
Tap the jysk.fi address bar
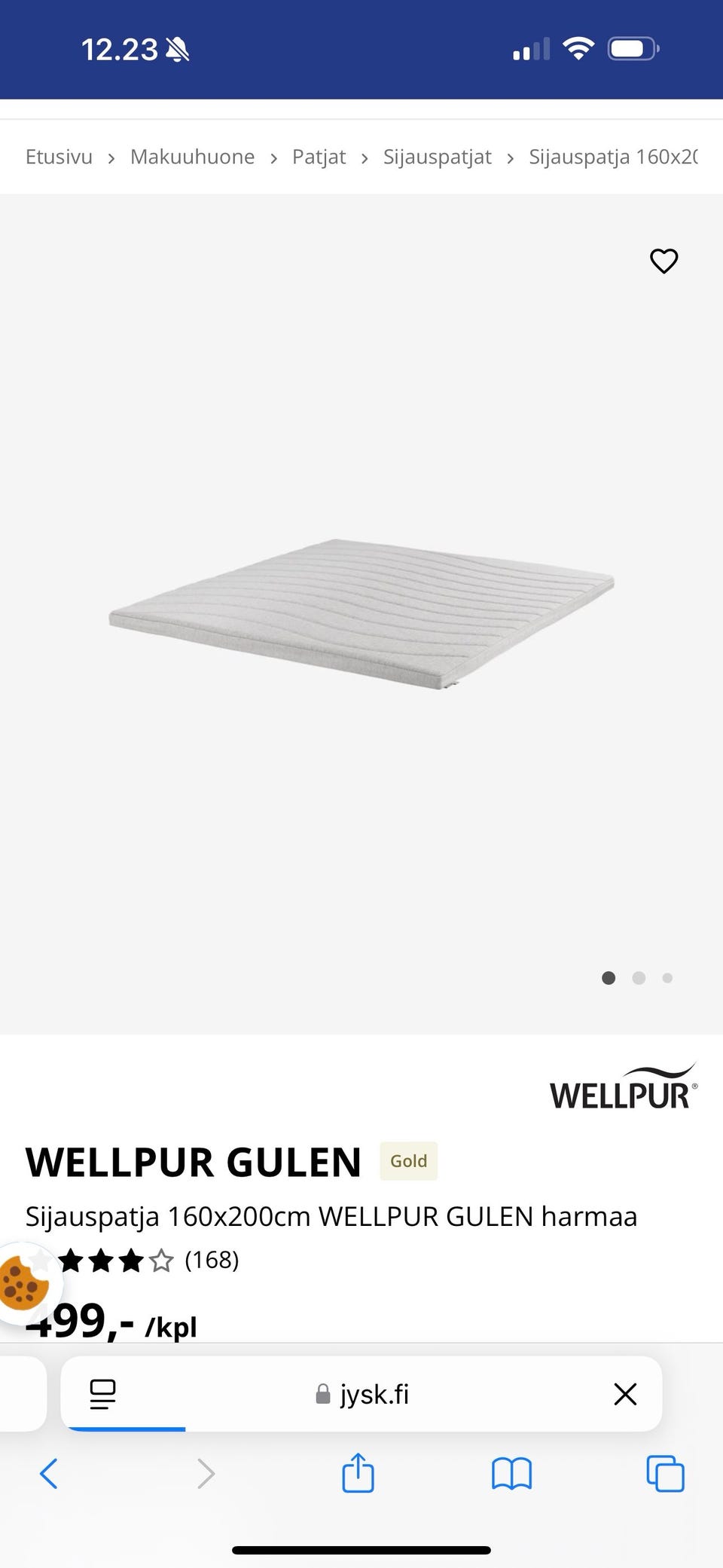click(x=363, y=1394)
